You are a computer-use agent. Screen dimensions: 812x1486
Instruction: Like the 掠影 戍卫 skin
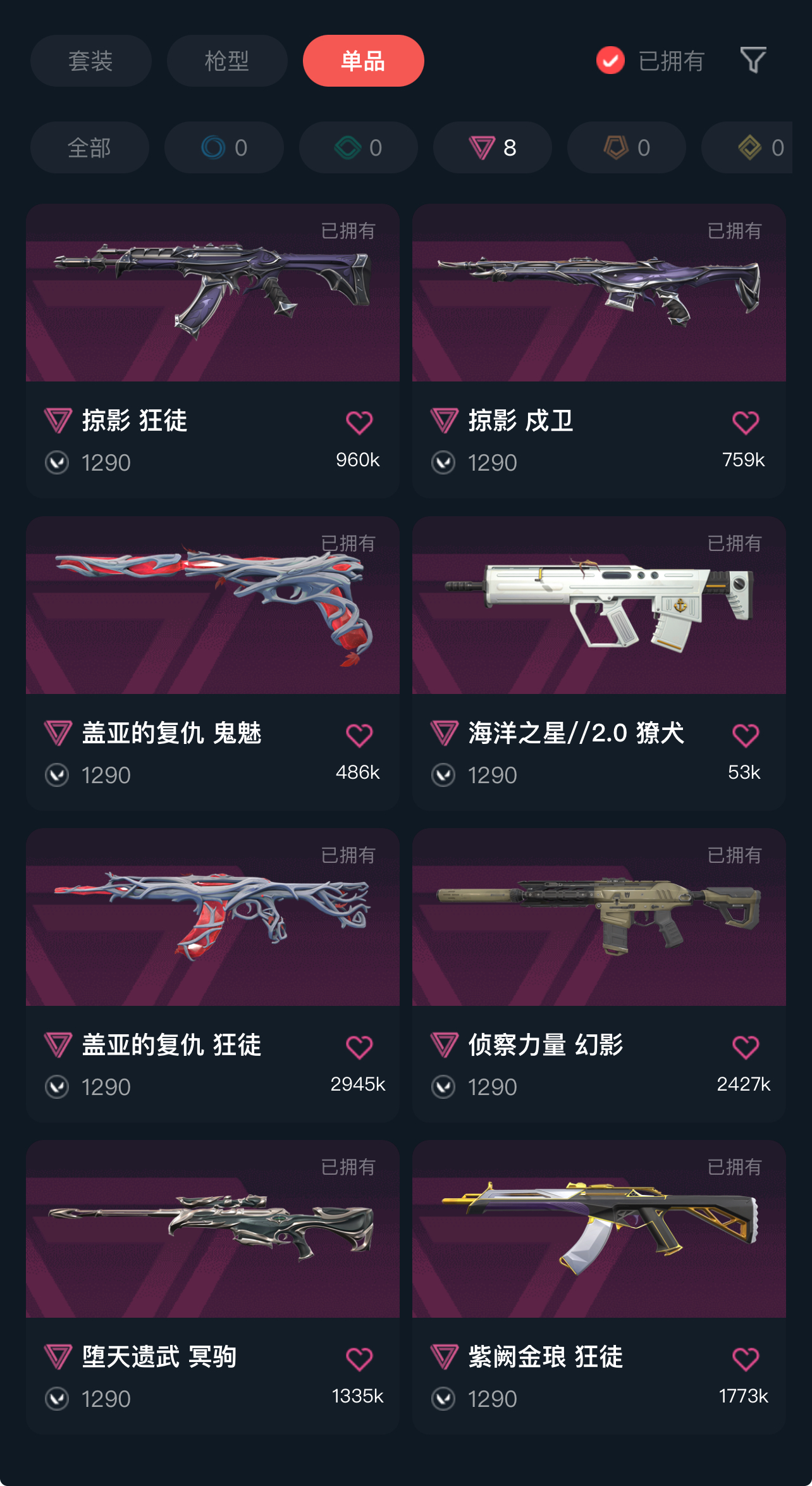tap(745, 423)
